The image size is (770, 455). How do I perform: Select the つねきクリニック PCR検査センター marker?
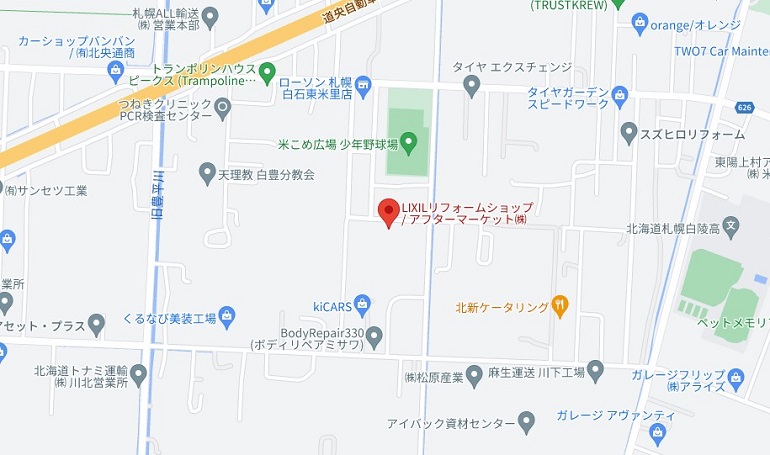[222, 106]
